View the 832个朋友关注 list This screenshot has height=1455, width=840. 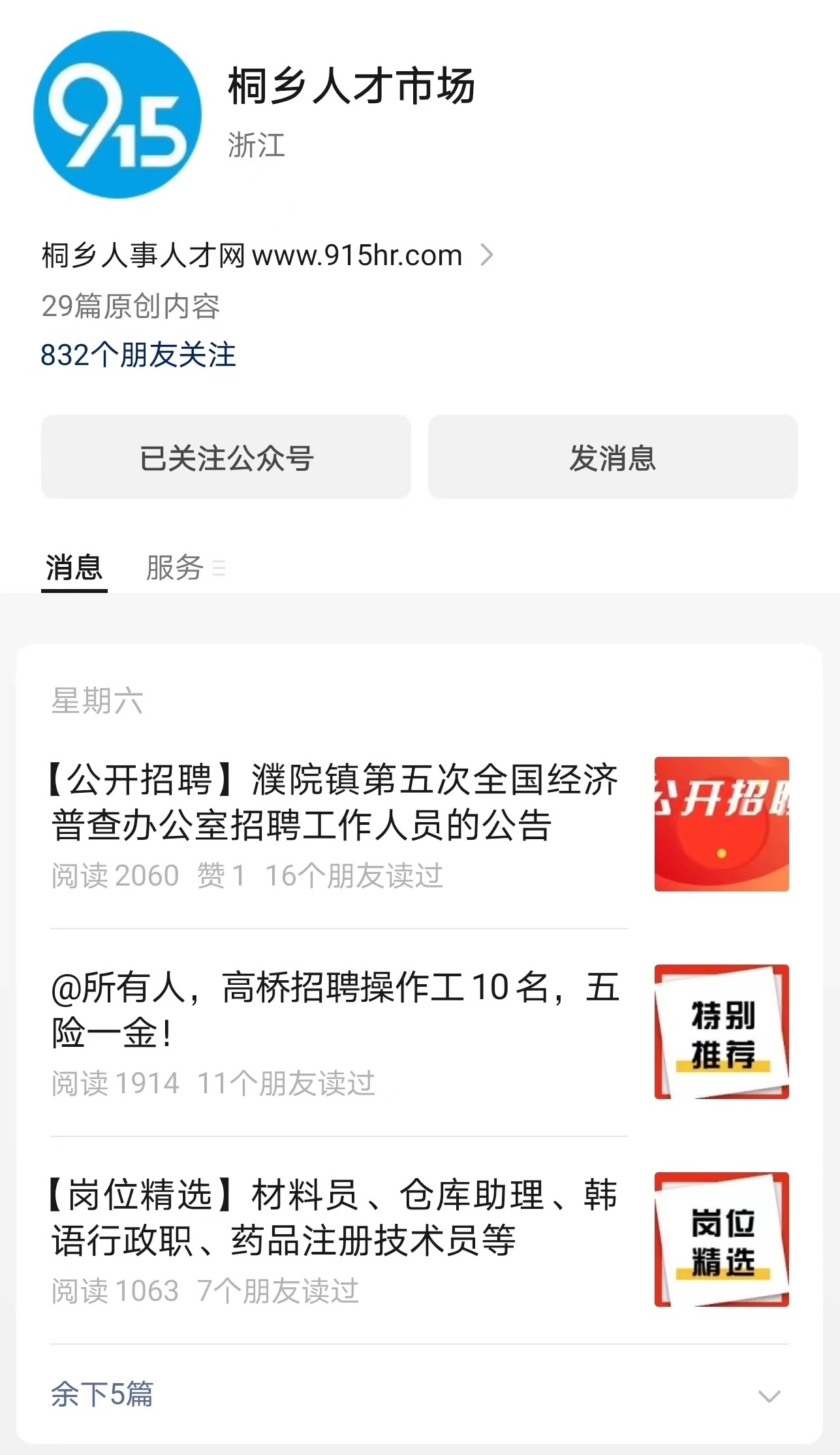(x=138, y=355)
